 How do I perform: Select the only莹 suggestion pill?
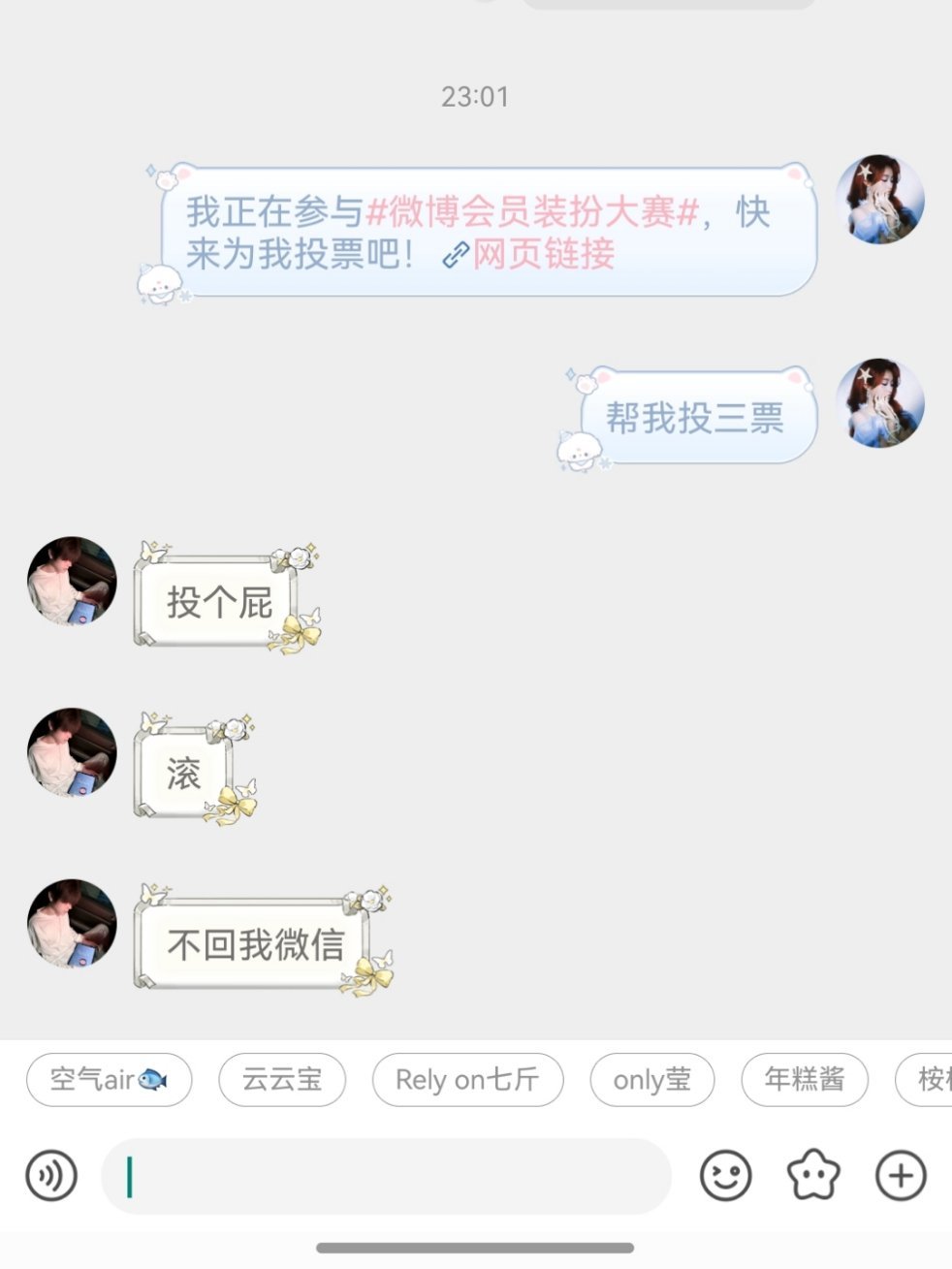pyautogui.click(x=651, y=1079)
